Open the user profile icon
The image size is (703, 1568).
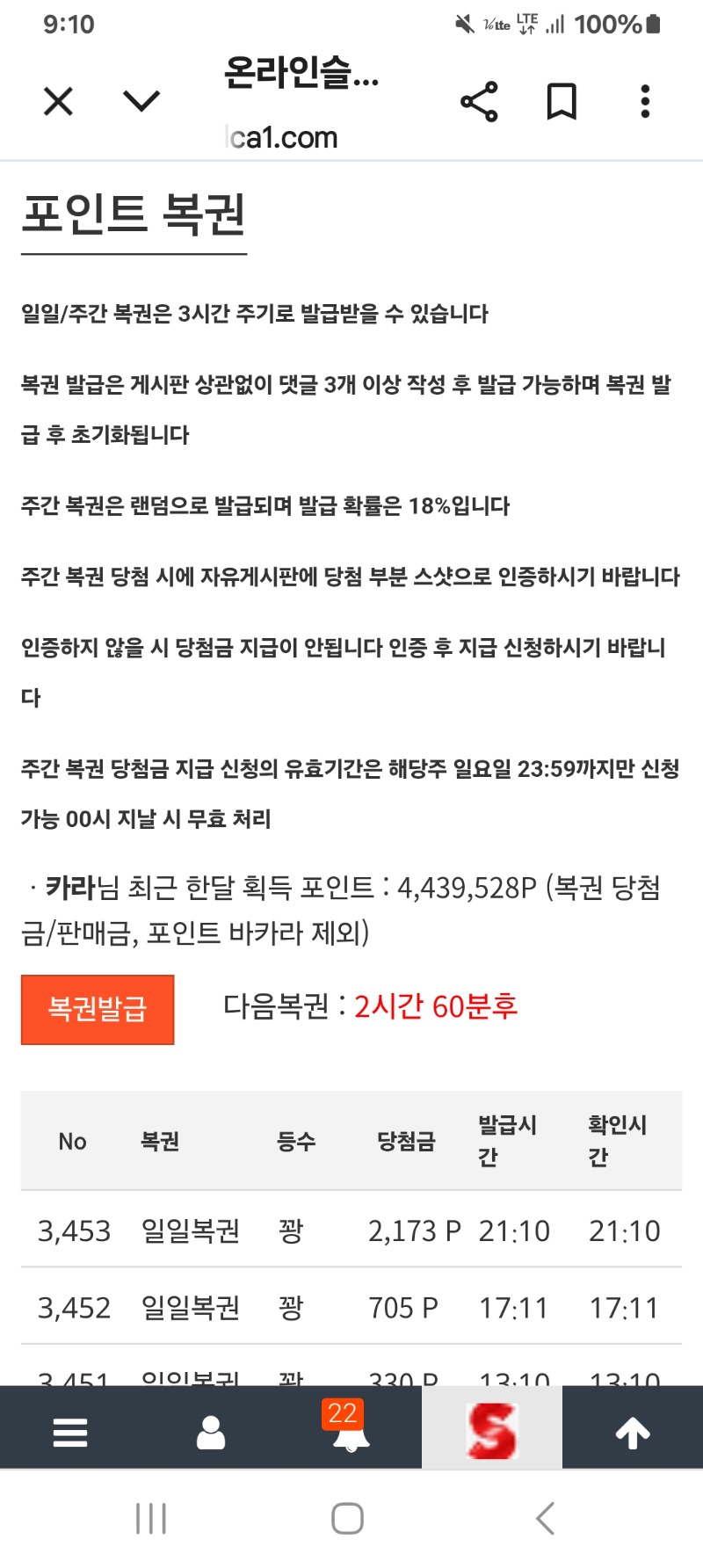coord(211,1432)
